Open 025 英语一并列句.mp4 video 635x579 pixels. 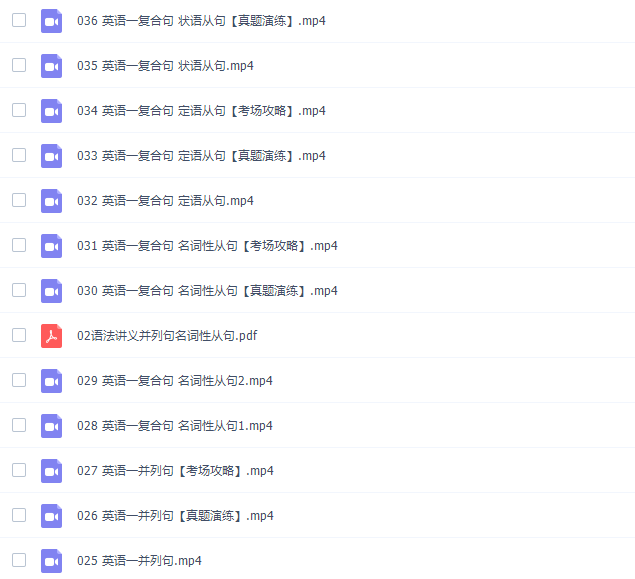[x=138, y=561]
